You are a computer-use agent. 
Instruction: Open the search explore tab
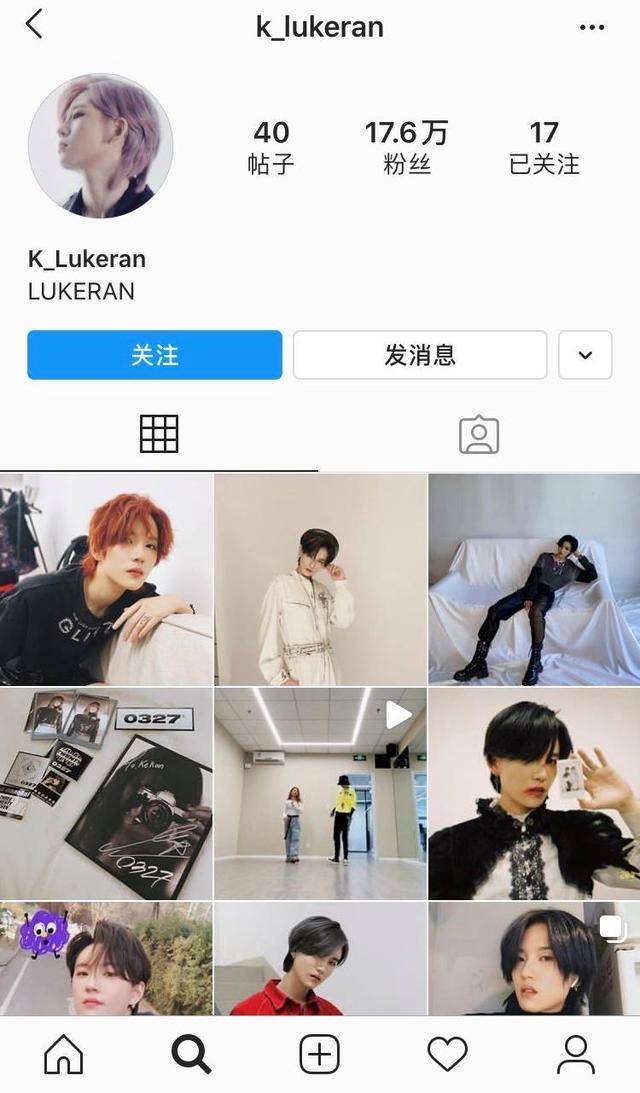tap(191, 1054)
